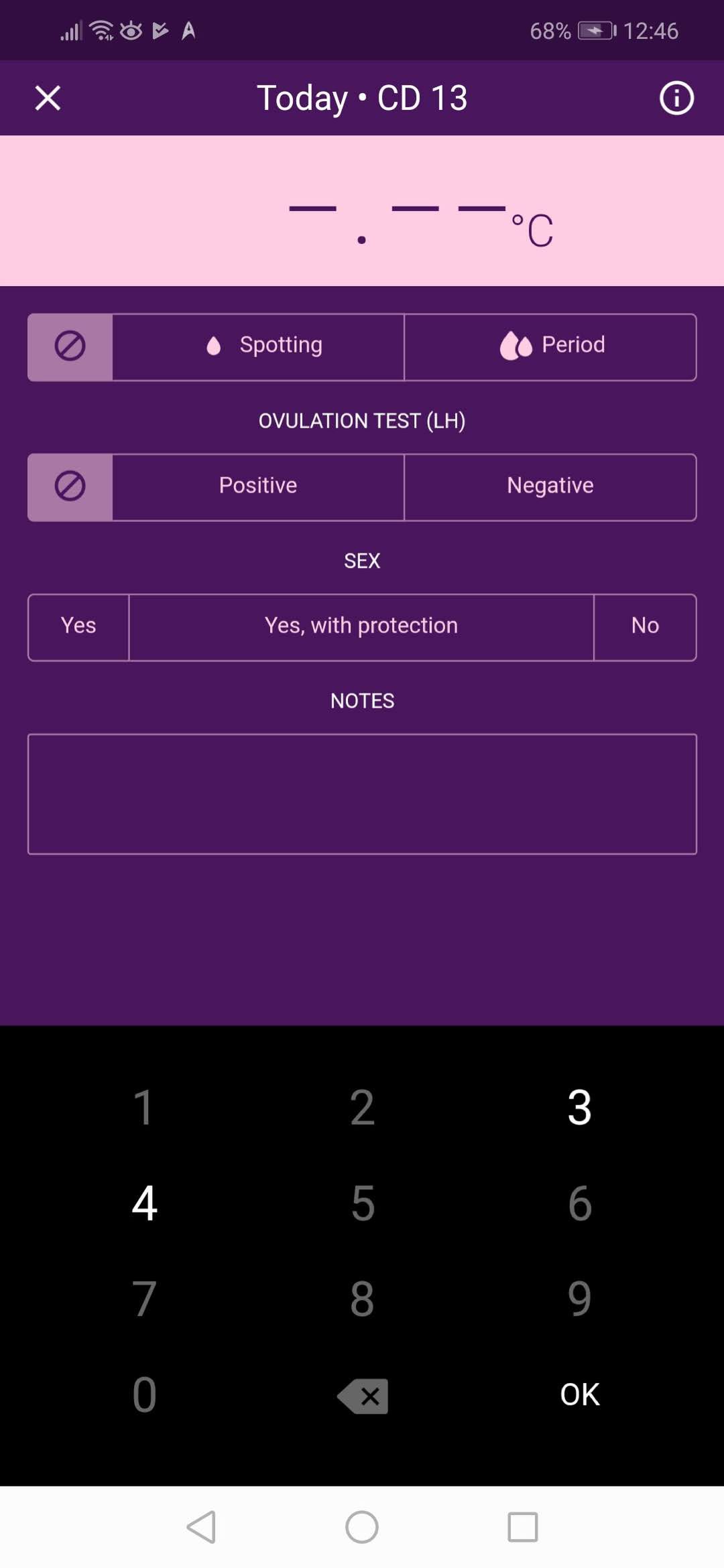724x1568 pixels.
Task: Enter digit 3 on the temperature keypad
Action: click(x=579, y=1107)
